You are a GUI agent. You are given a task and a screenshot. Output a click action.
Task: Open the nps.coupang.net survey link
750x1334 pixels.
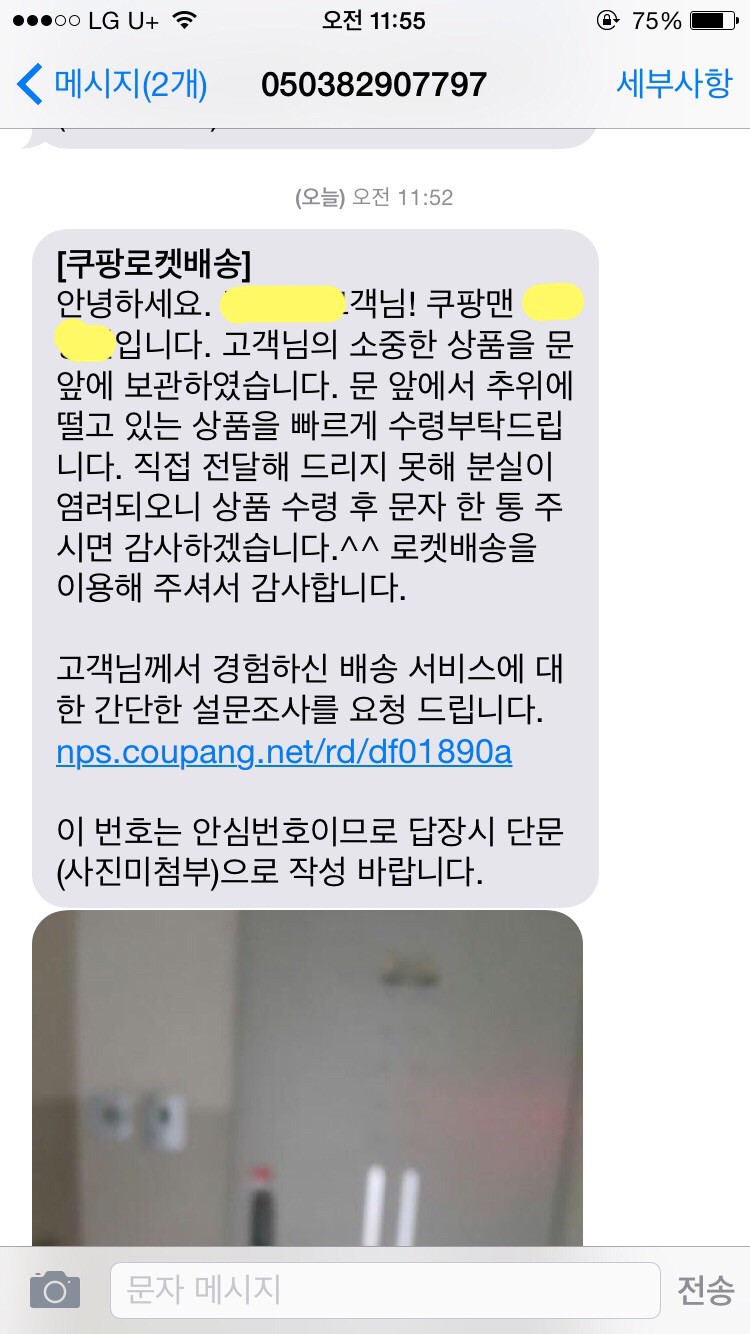[284, 752]
